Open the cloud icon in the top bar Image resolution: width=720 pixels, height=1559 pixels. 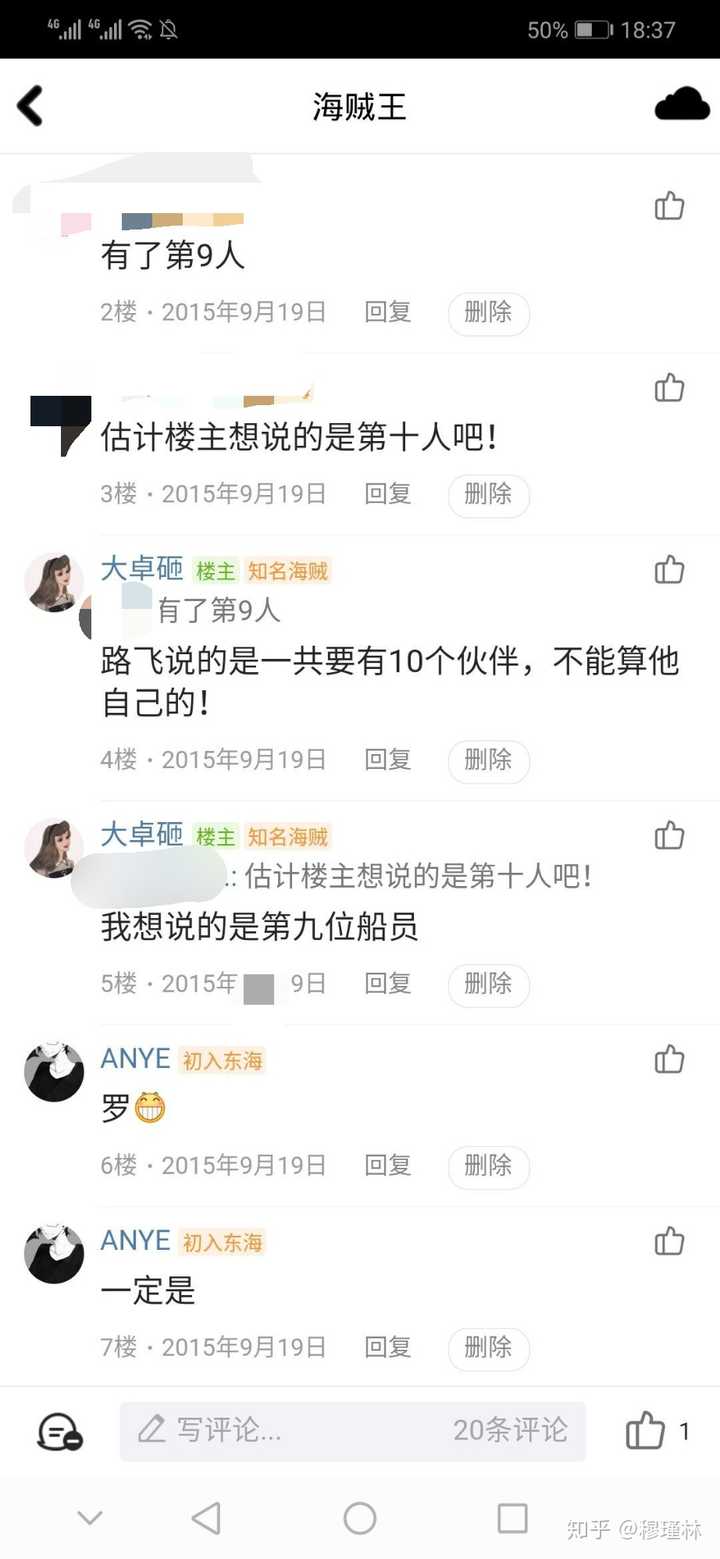(x=682, y=105)
